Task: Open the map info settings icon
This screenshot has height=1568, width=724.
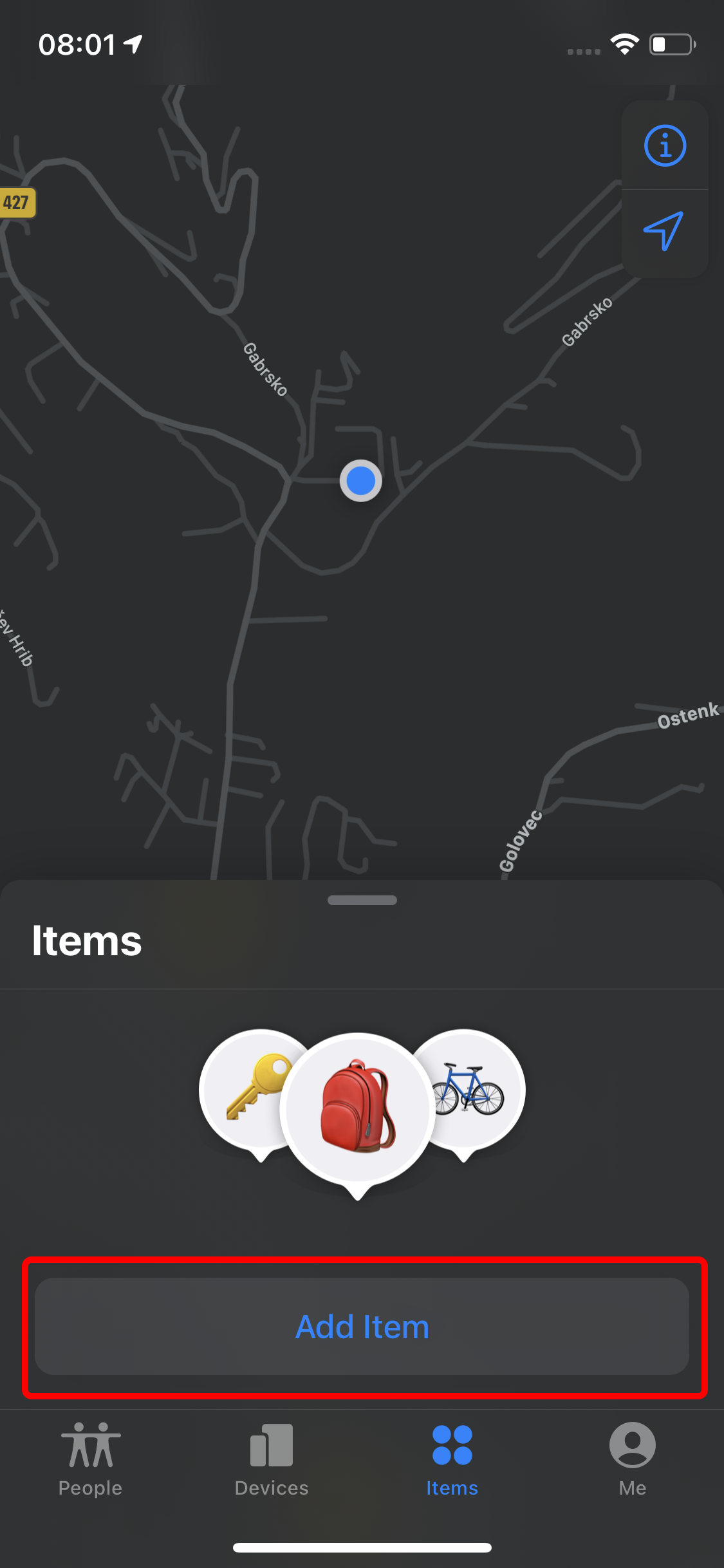Action: [x=665, y=146]
